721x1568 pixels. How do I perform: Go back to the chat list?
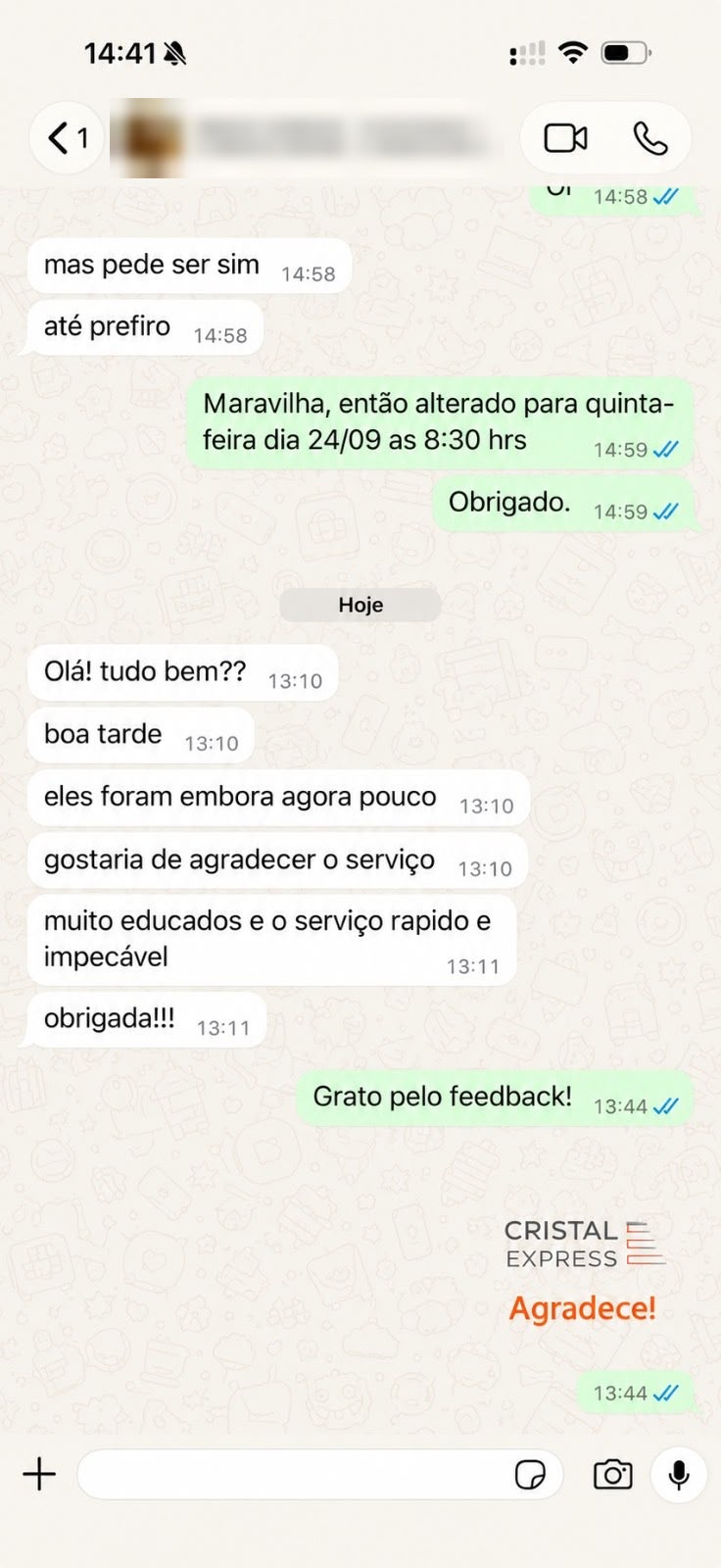[x=66, y=138]
